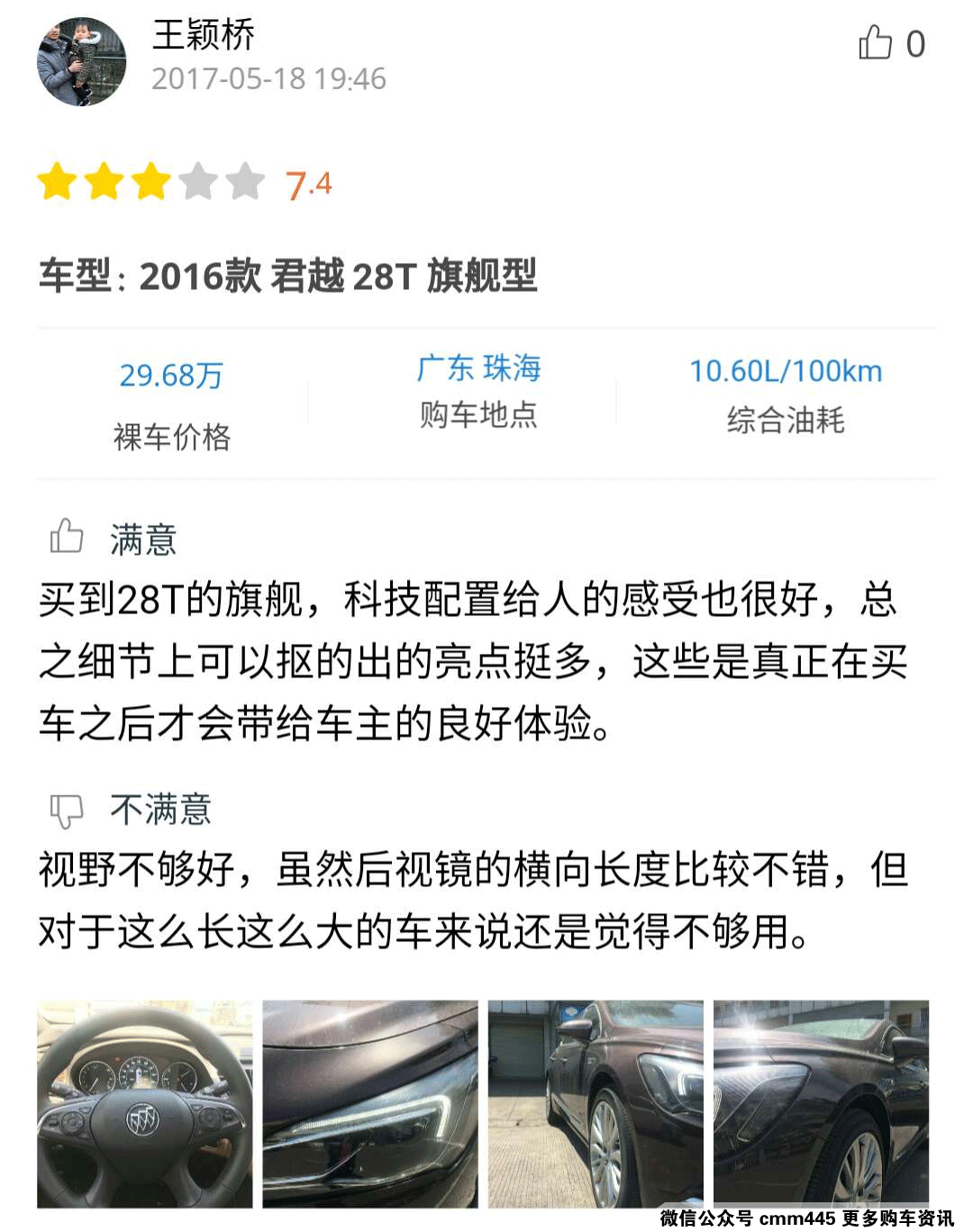
Task: Open the last photo showing the windshield glare
Action: (x=821, y=1103)
